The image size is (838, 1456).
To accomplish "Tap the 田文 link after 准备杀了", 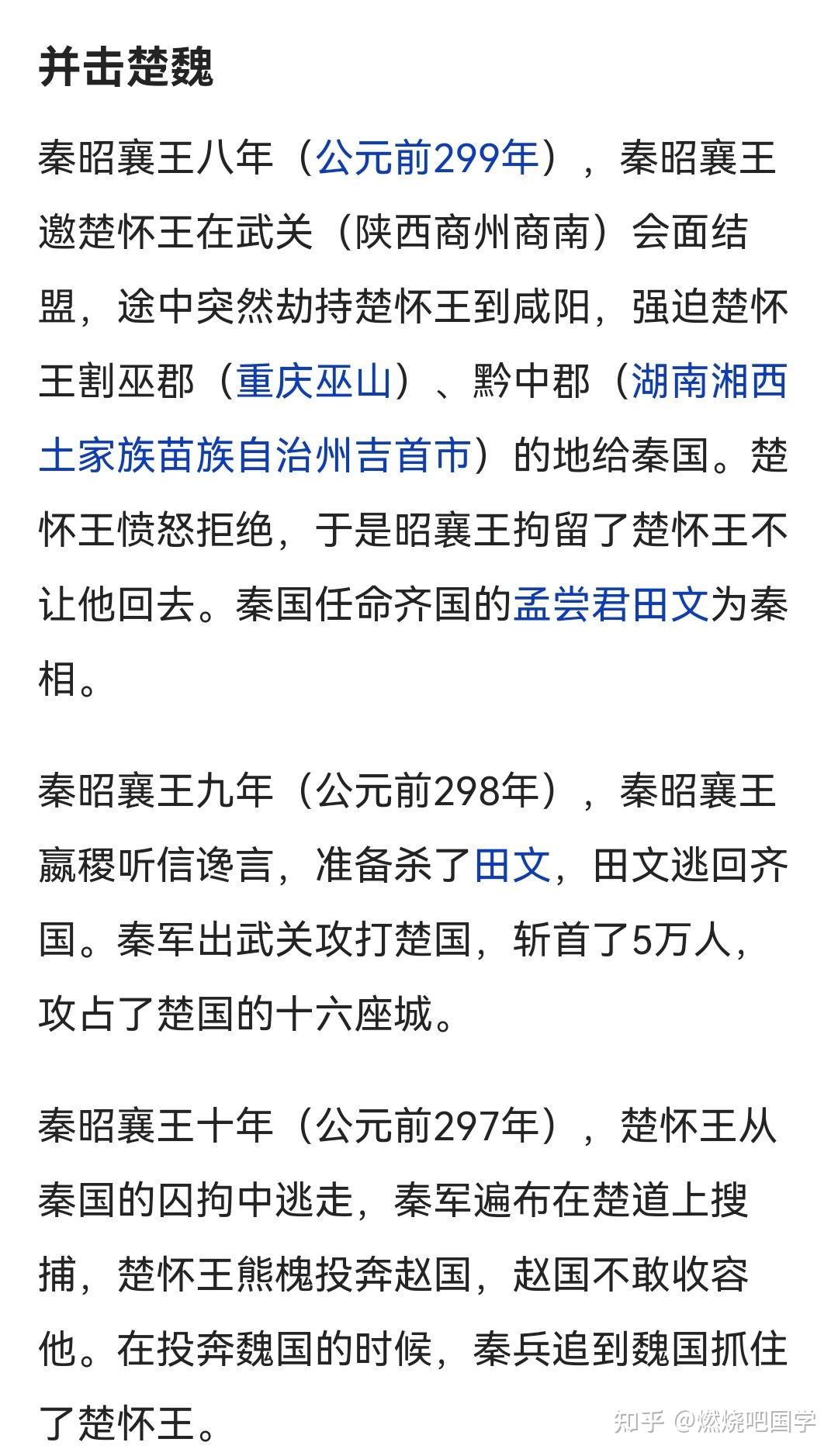I will 512,866.
